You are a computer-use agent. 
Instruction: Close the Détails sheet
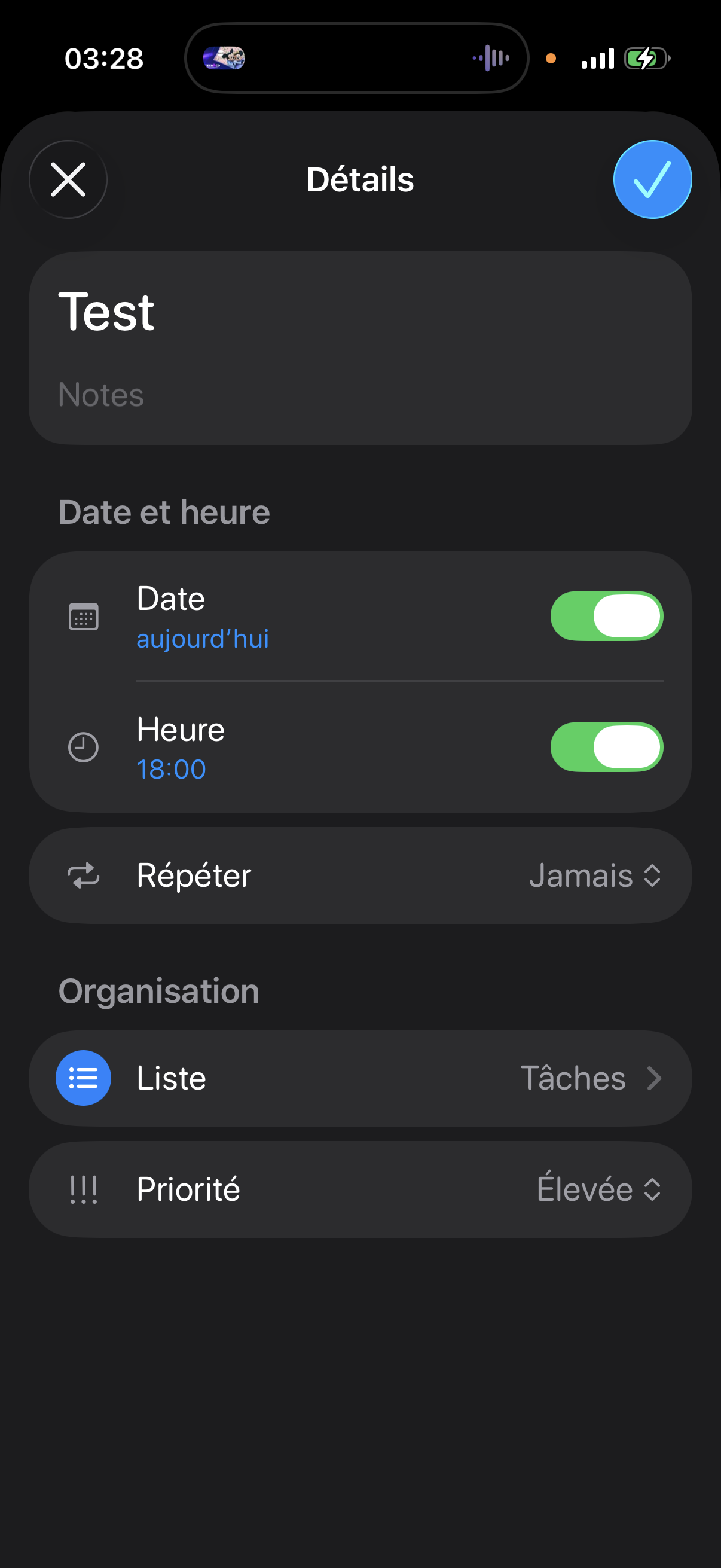[x=68, y=179]
